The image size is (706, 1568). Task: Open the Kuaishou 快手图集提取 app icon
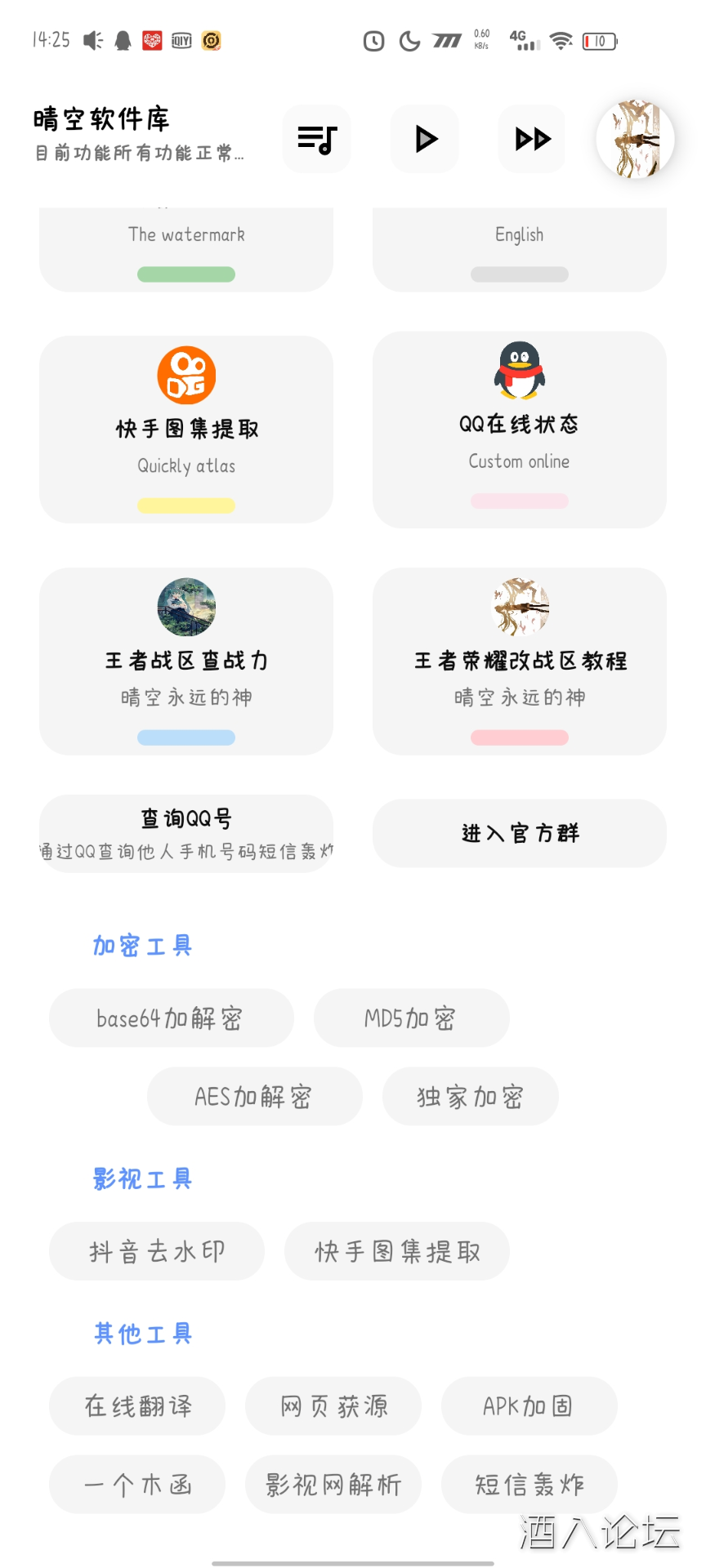[x=186, y=374]
